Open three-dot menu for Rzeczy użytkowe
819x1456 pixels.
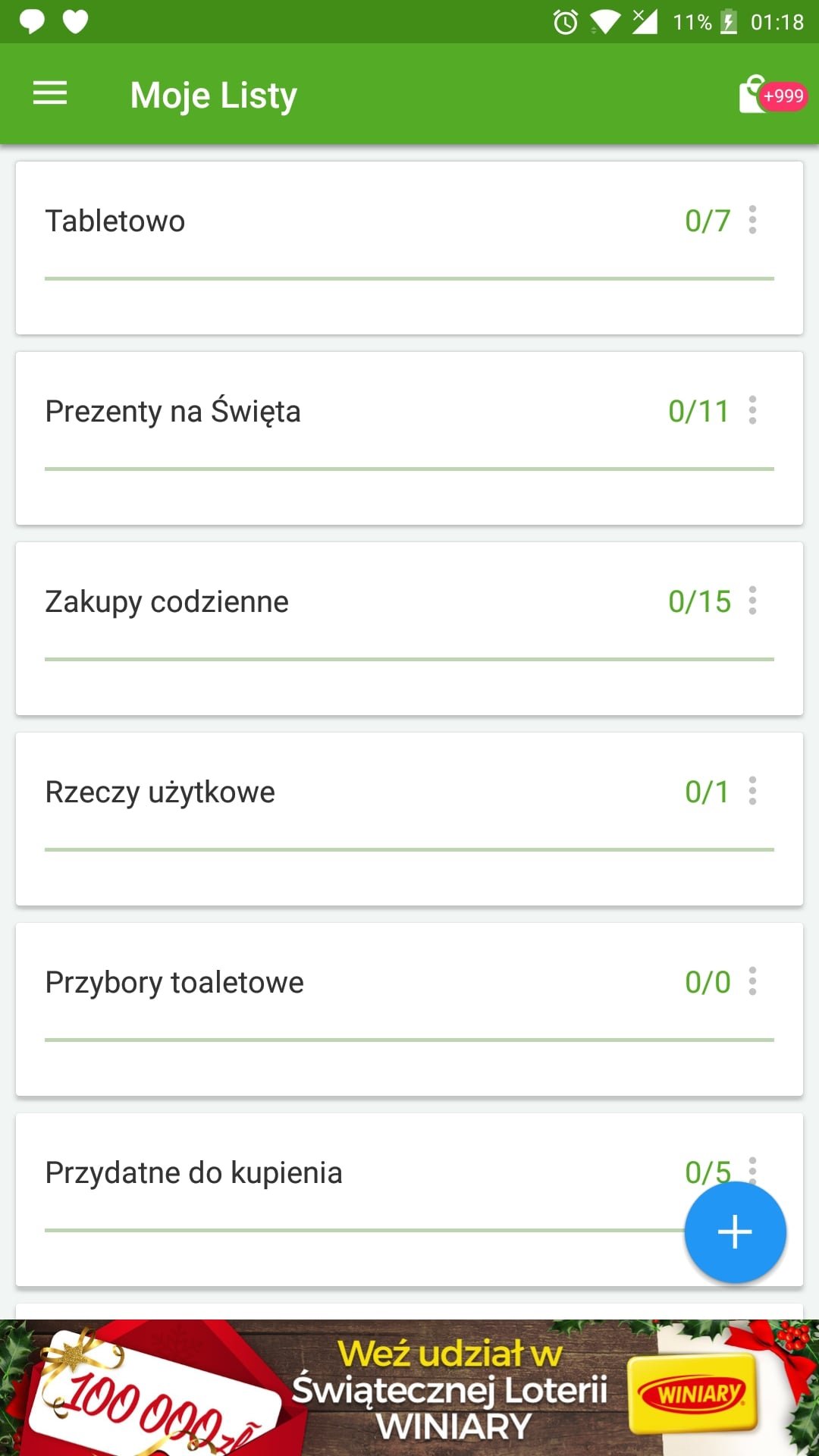click(x=752, y=791)
